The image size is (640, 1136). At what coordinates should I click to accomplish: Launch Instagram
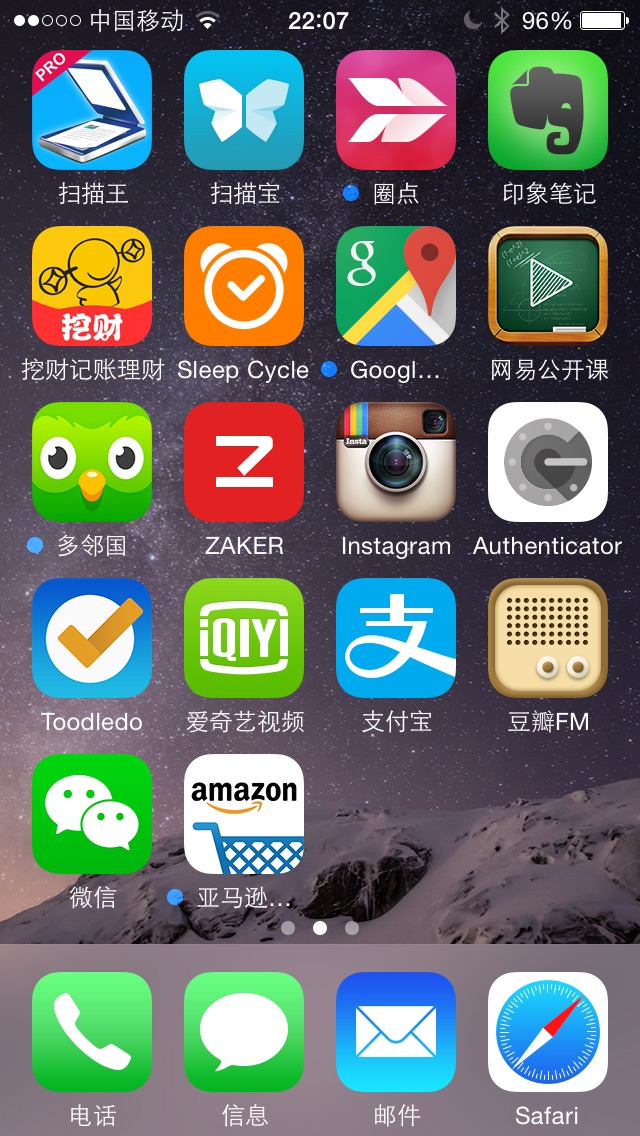point(396,462)
